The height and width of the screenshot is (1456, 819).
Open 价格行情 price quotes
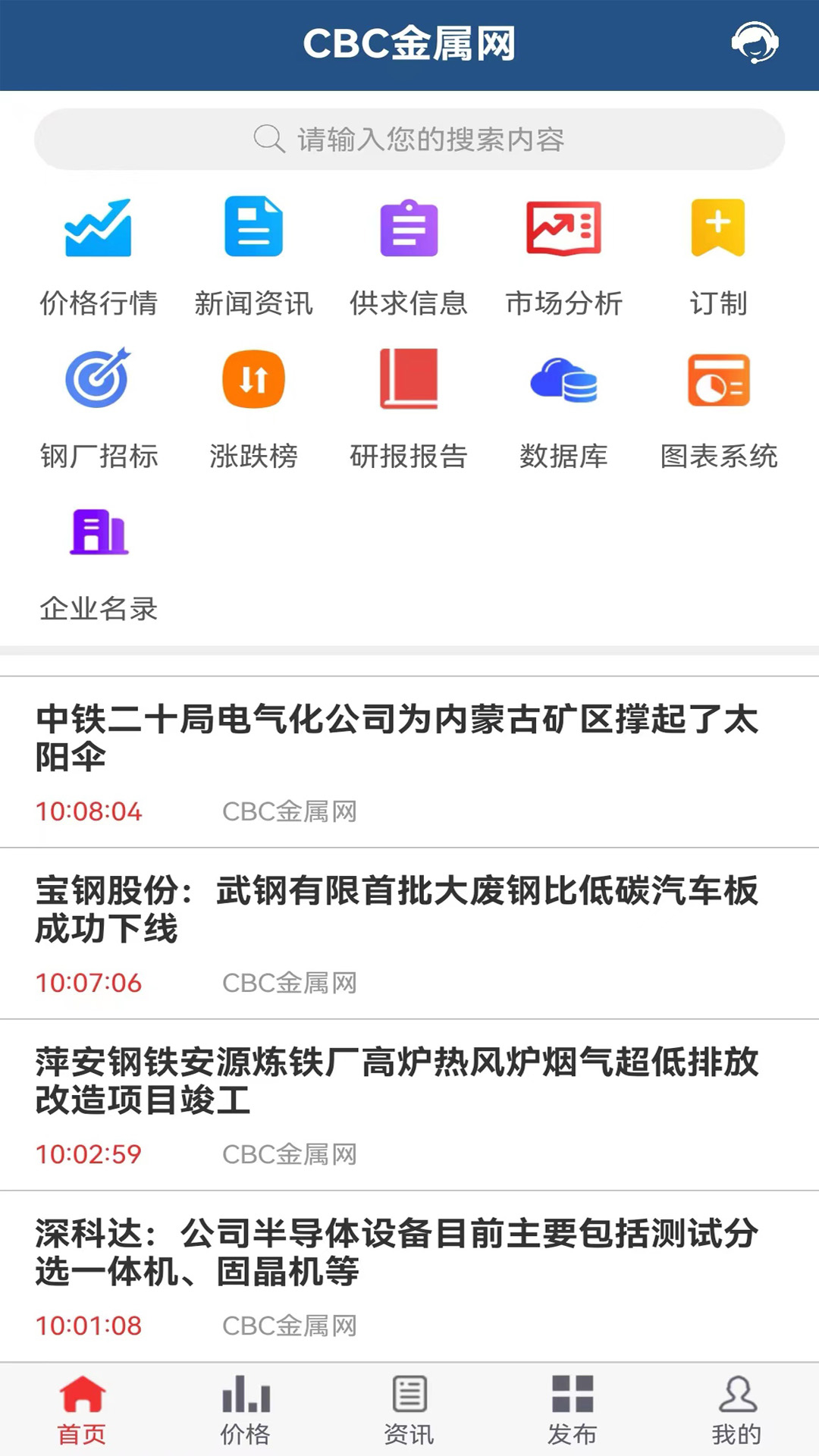click(x=99, y=258)
